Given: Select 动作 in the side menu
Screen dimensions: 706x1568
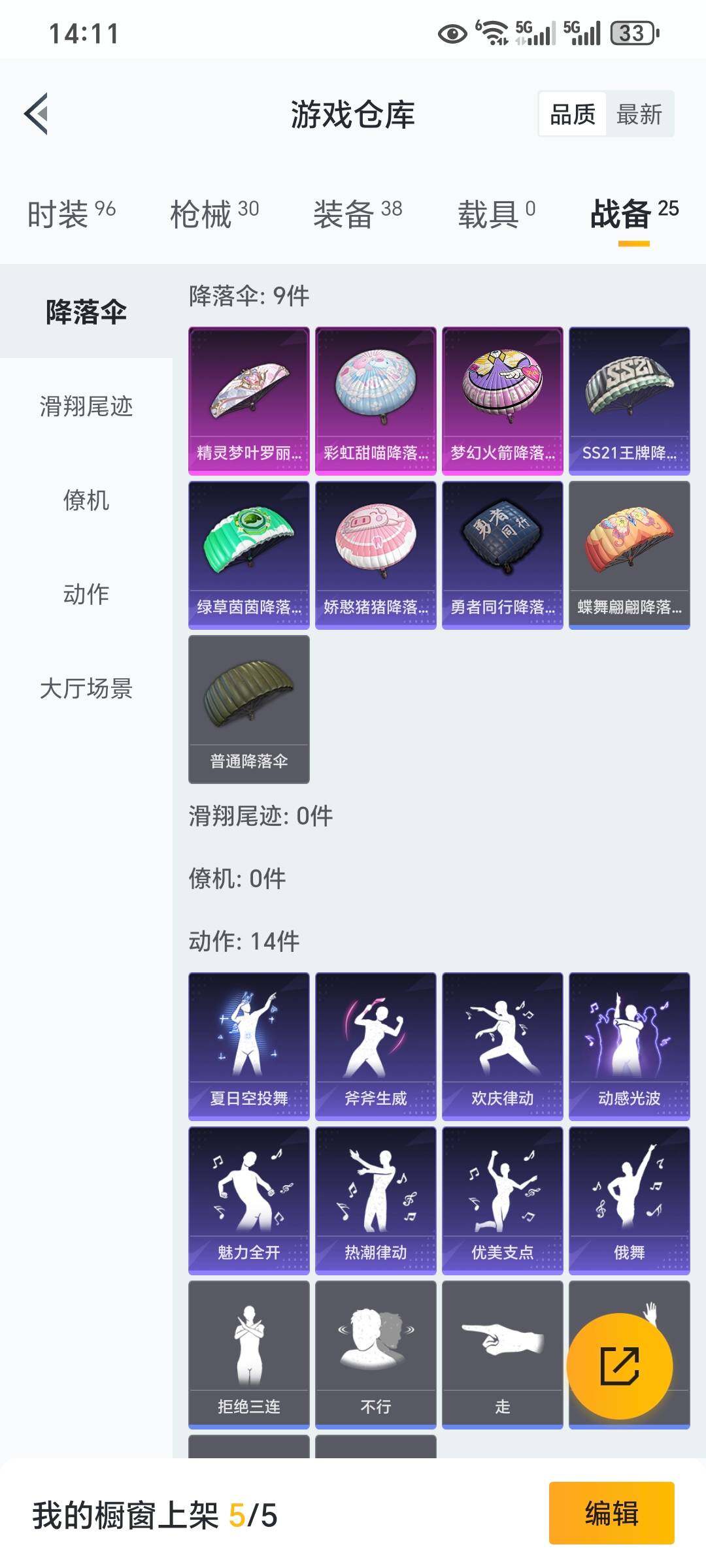Looking at the screenshot, I should pyautogui.click(x=86, y=594).
